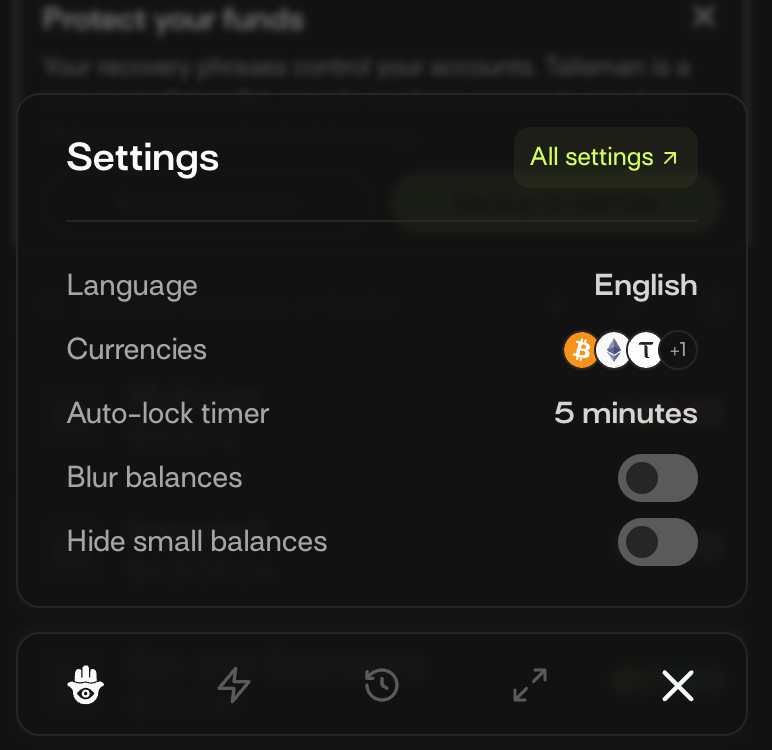
Task: Open All settings
Action: (604, 157)
